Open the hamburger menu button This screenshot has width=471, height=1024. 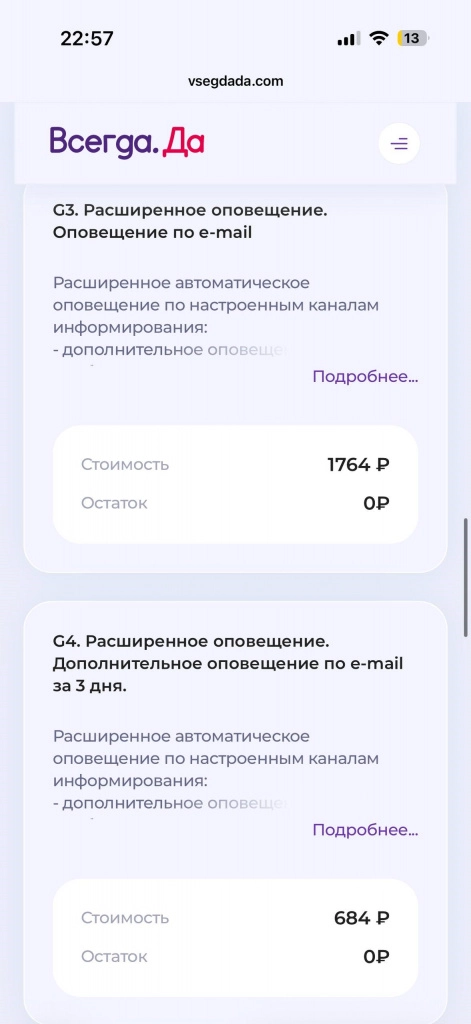point(399,143)
